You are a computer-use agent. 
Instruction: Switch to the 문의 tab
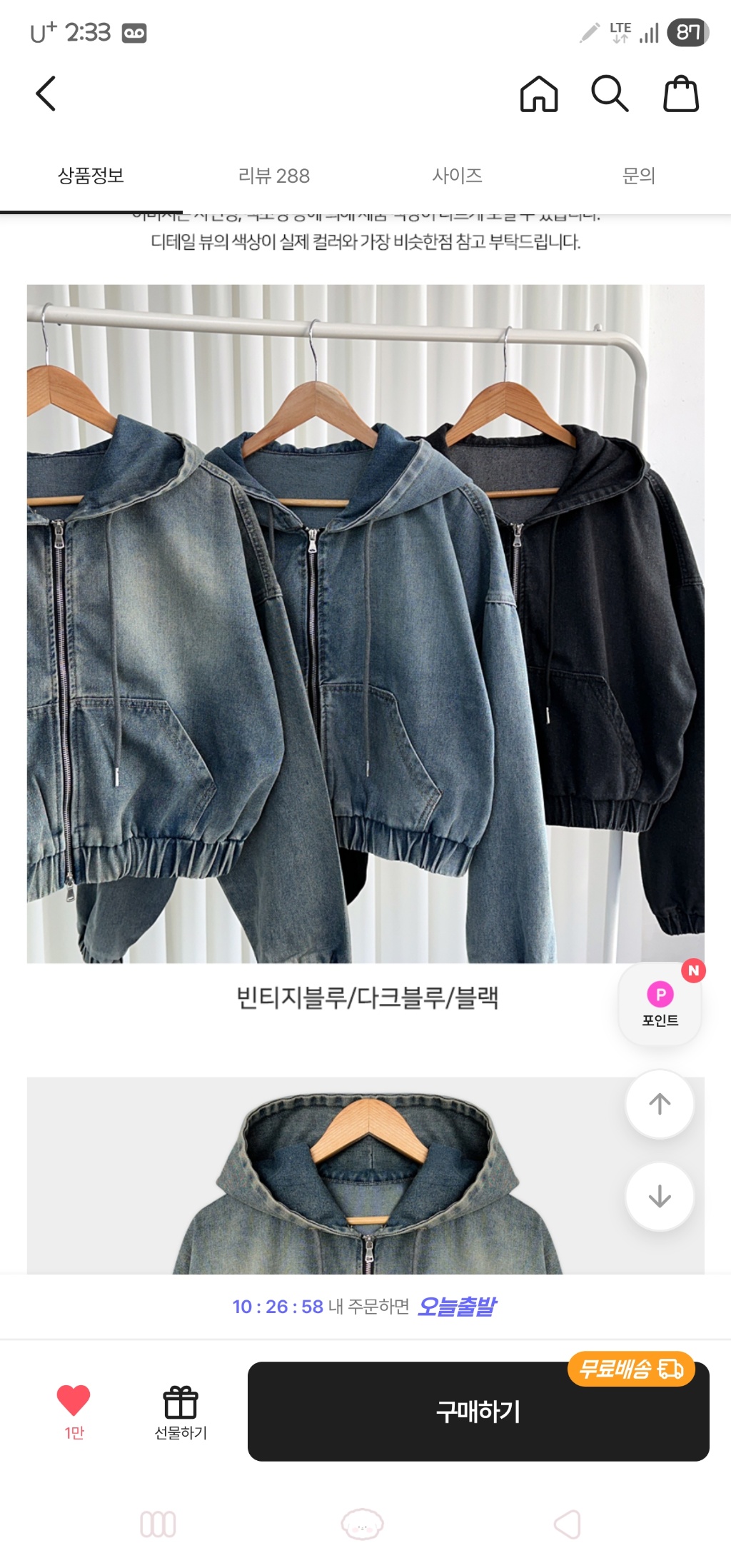click(x=639, y=176)
